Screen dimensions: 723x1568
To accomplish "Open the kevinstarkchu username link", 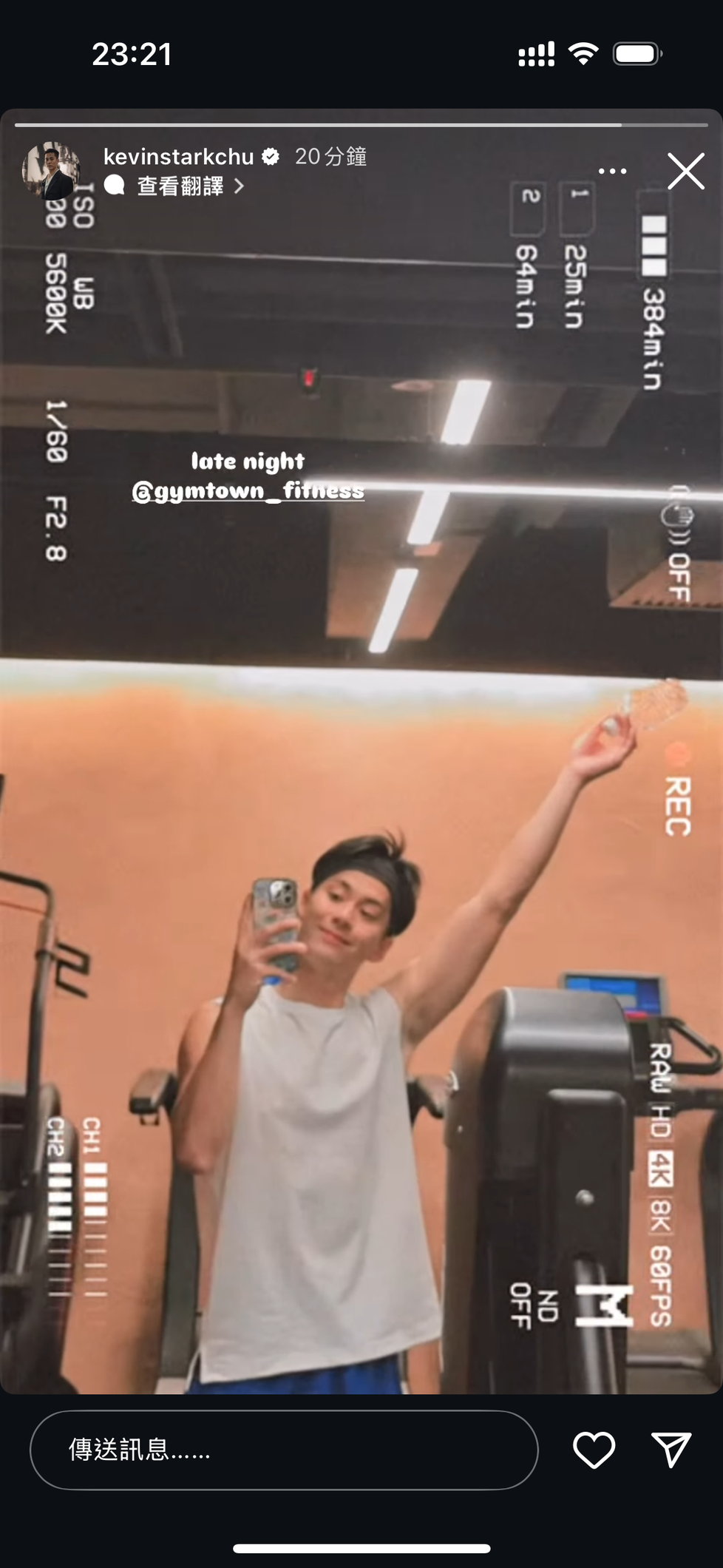I will (x=178, y=157).
